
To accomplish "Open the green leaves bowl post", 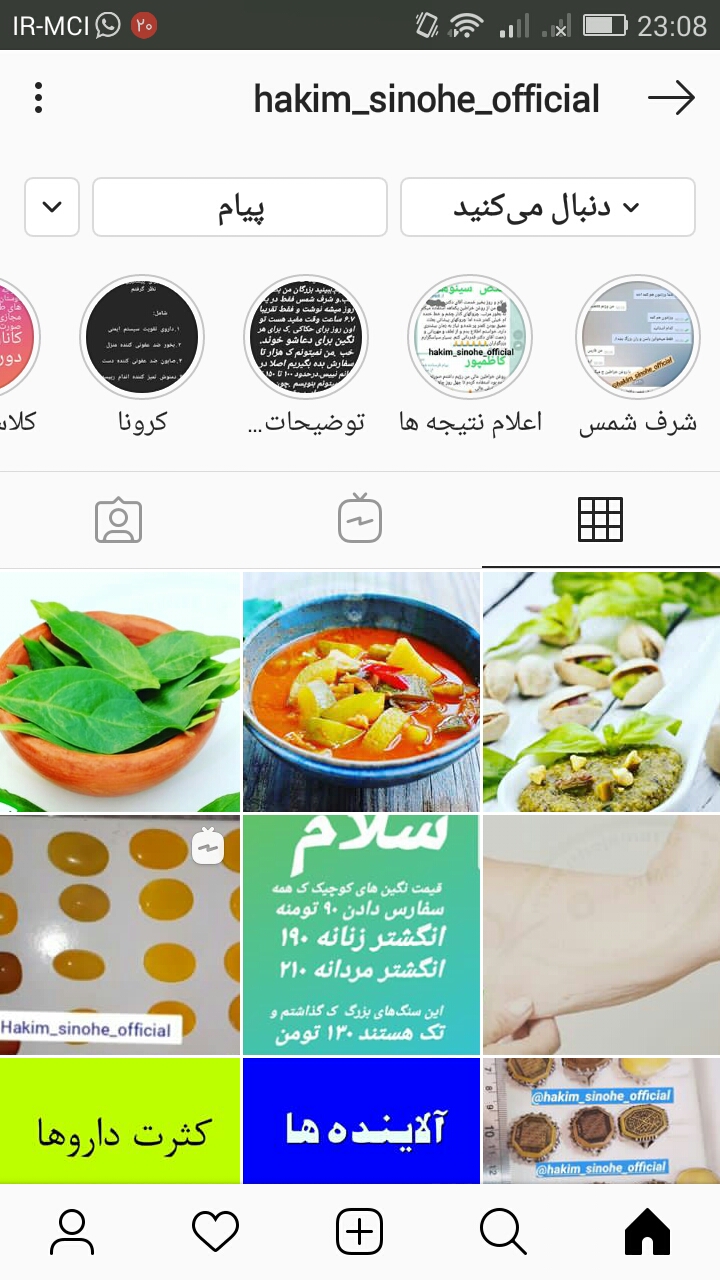I will 120,691.
